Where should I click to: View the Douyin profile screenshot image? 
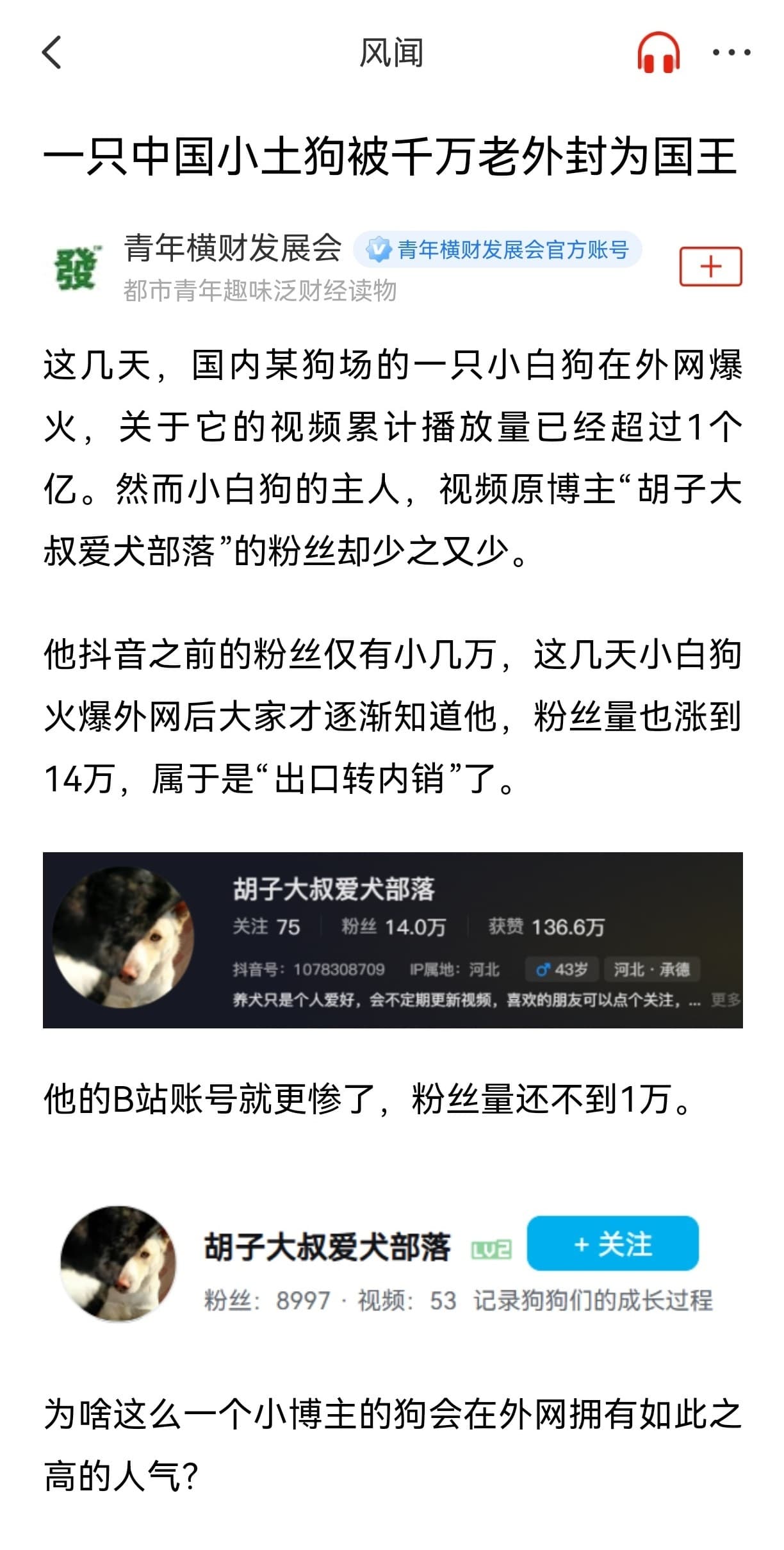point(392,940)
